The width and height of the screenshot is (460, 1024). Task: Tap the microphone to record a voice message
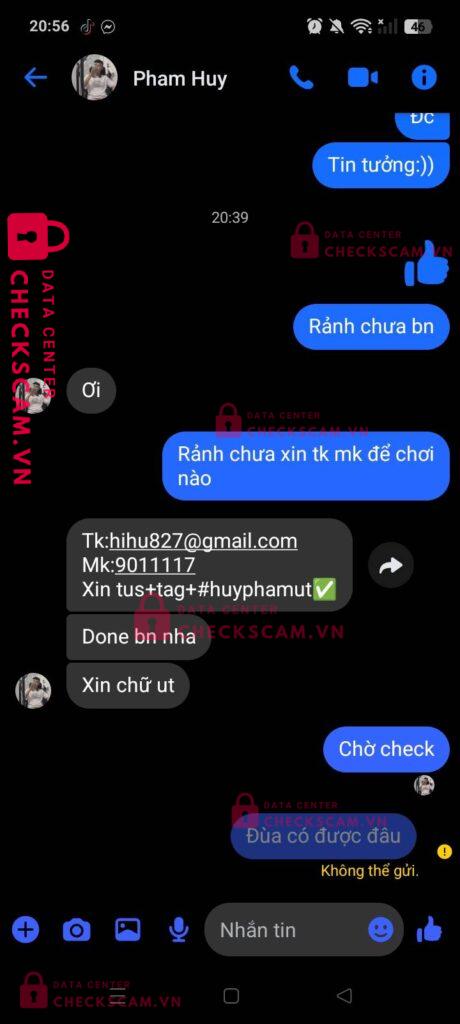(178, 930)
